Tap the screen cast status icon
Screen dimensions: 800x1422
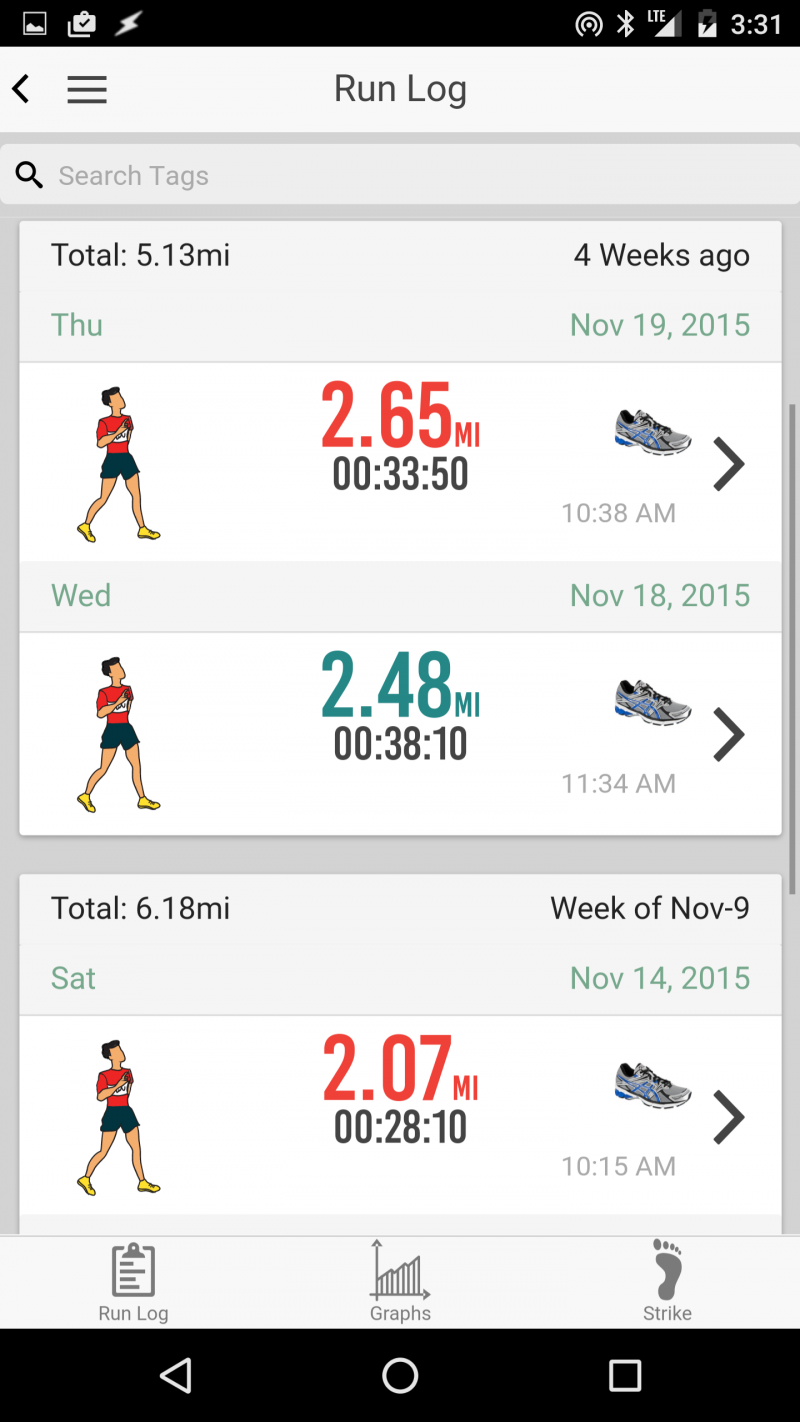pyautogui.click(x=588, y=22)
